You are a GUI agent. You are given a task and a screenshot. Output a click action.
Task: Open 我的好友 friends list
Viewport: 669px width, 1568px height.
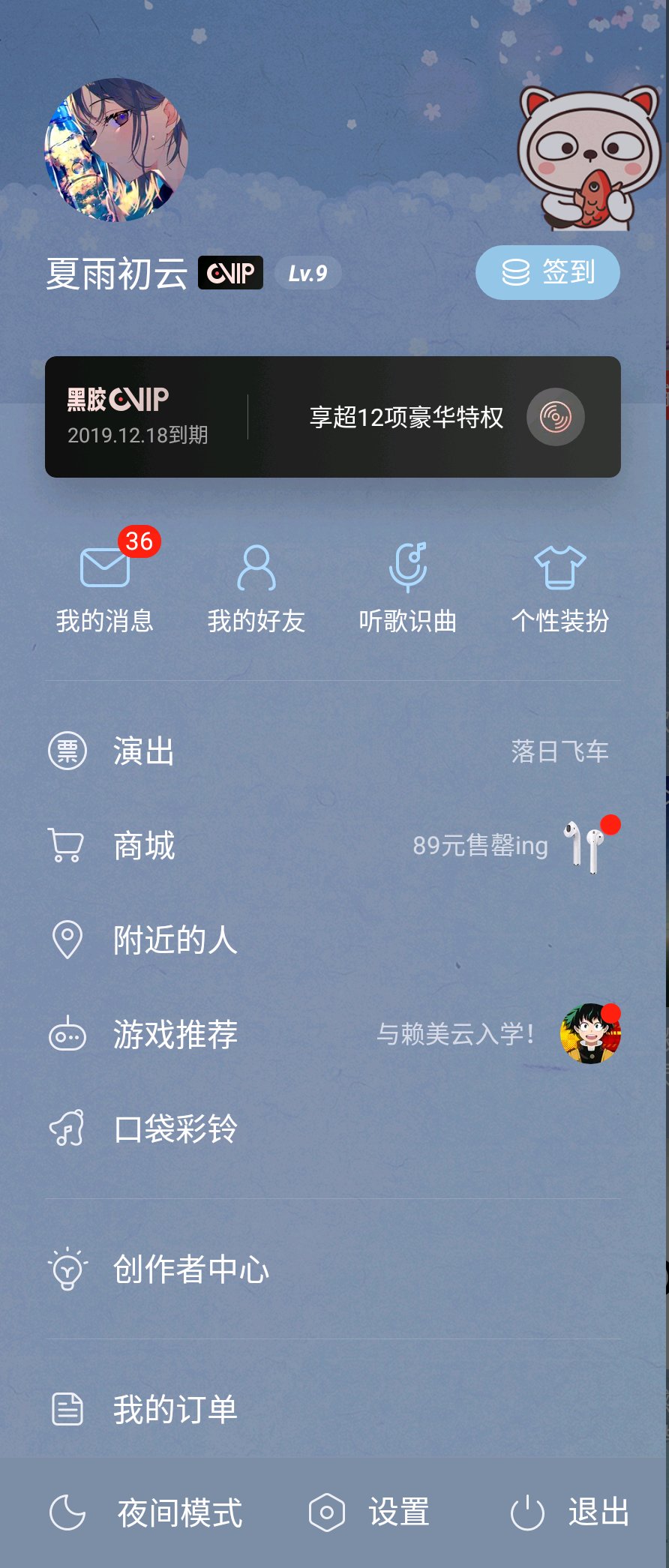click(256, 589)
